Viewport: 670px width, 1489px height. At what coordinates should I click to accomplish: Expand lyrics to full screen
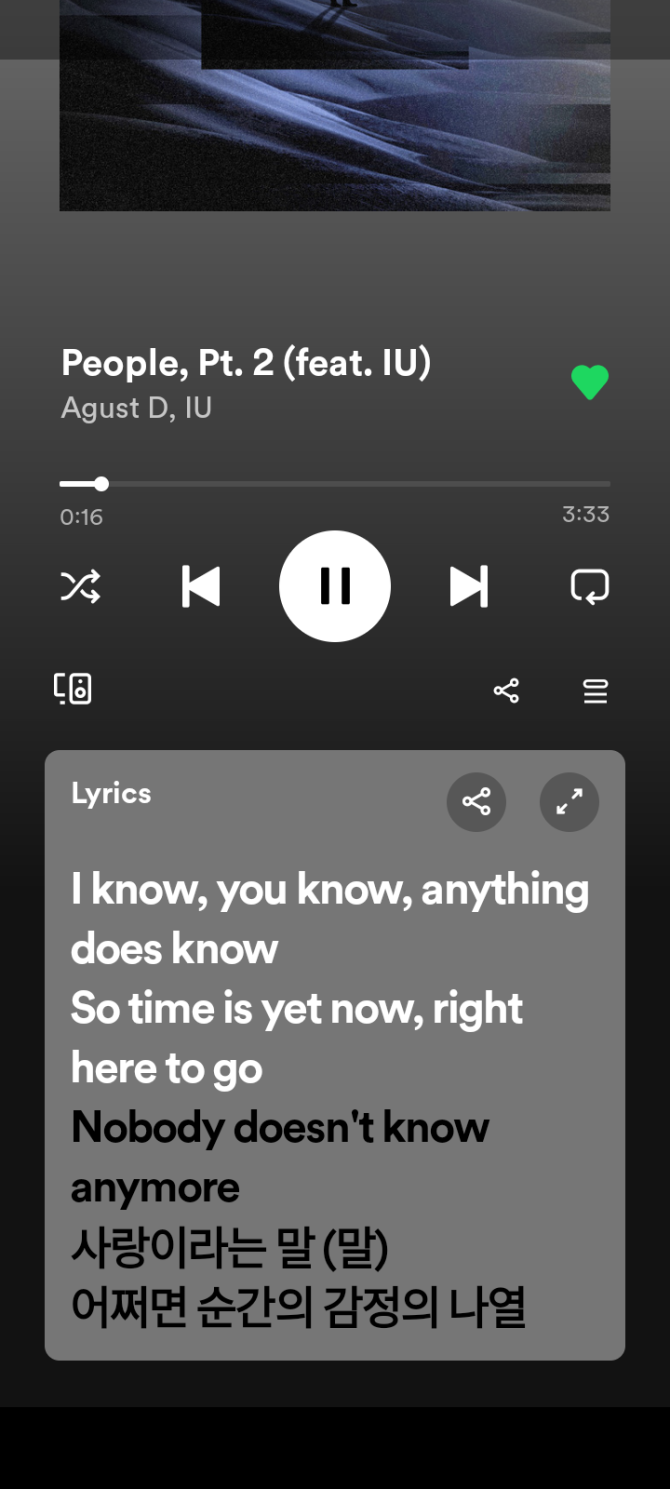[569, 801]
